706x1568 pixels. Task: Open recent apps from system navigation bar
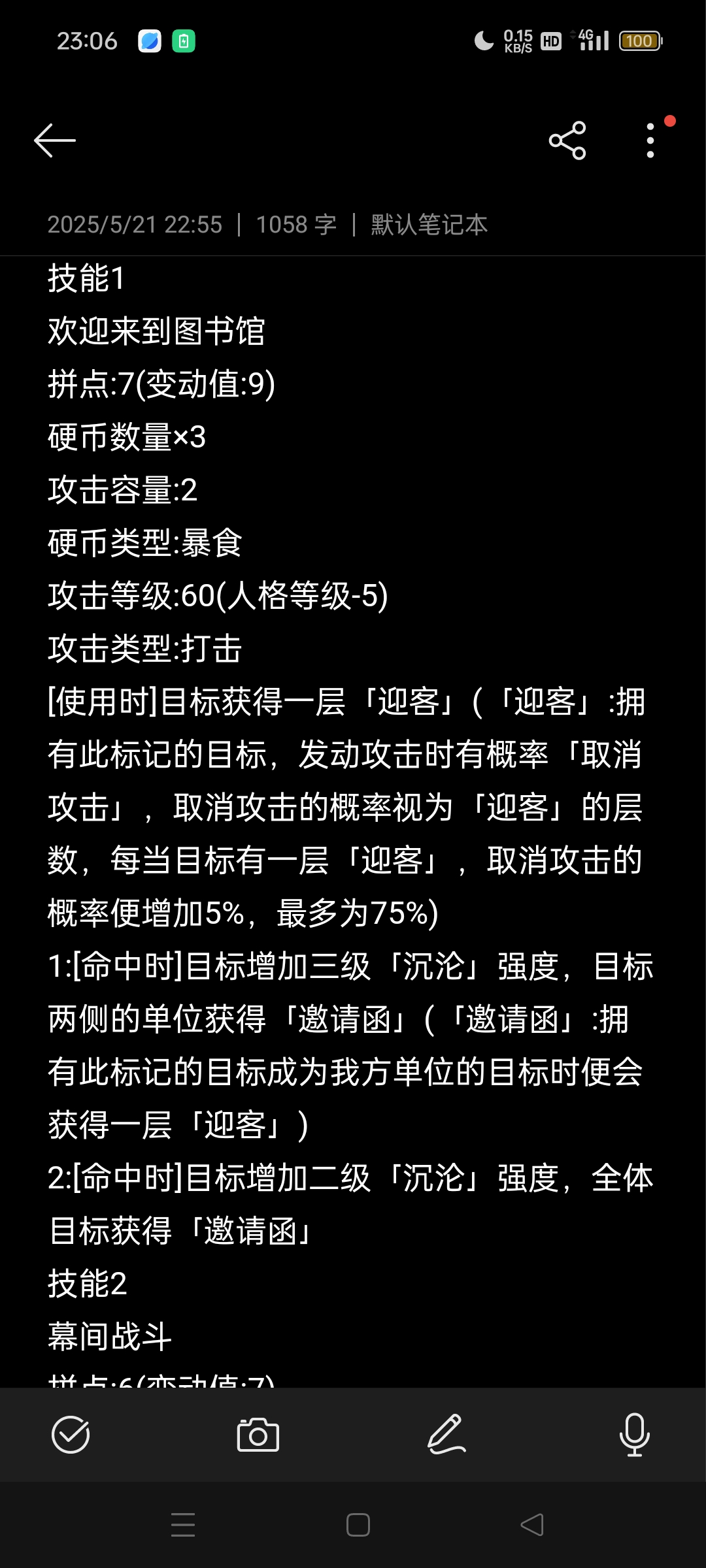183,1525
